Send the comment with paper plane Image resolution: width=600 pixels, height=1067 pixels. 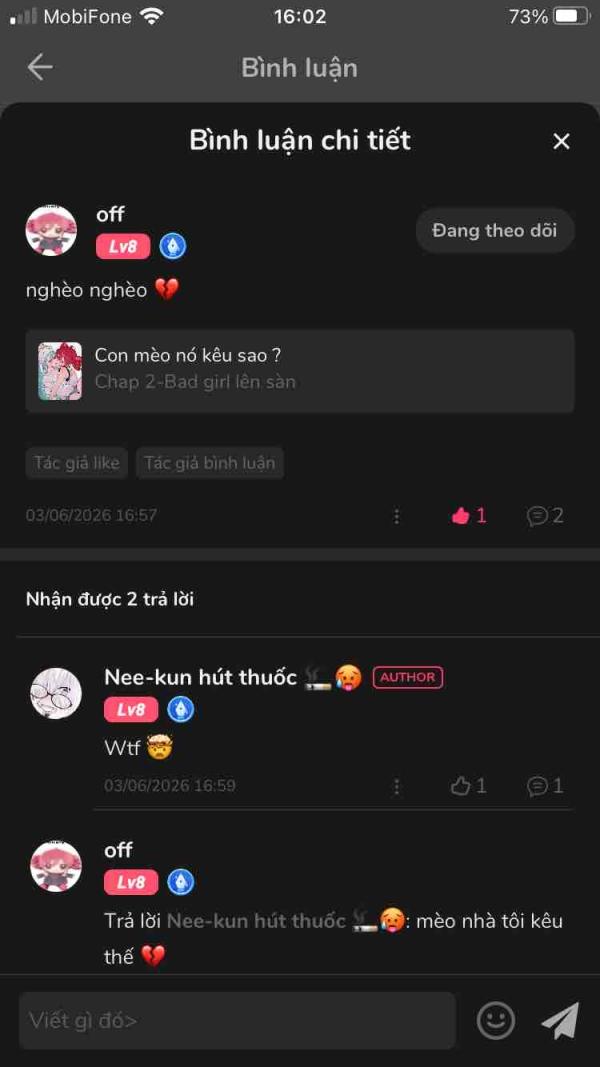[560, 1020]
